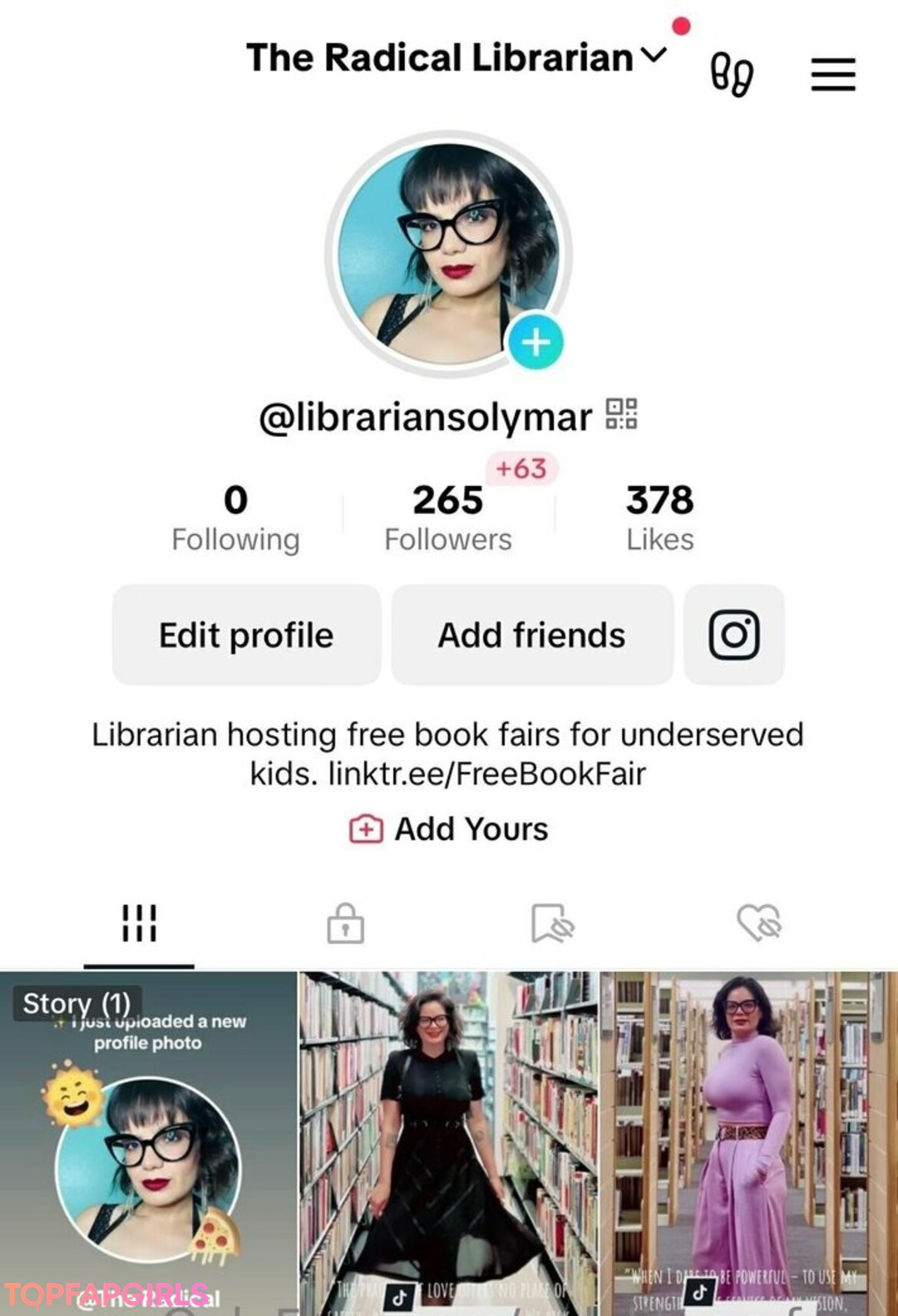This screenshot has height=1316, width=898.
Task: Open the hamburger menu
Action: (832, 75)
